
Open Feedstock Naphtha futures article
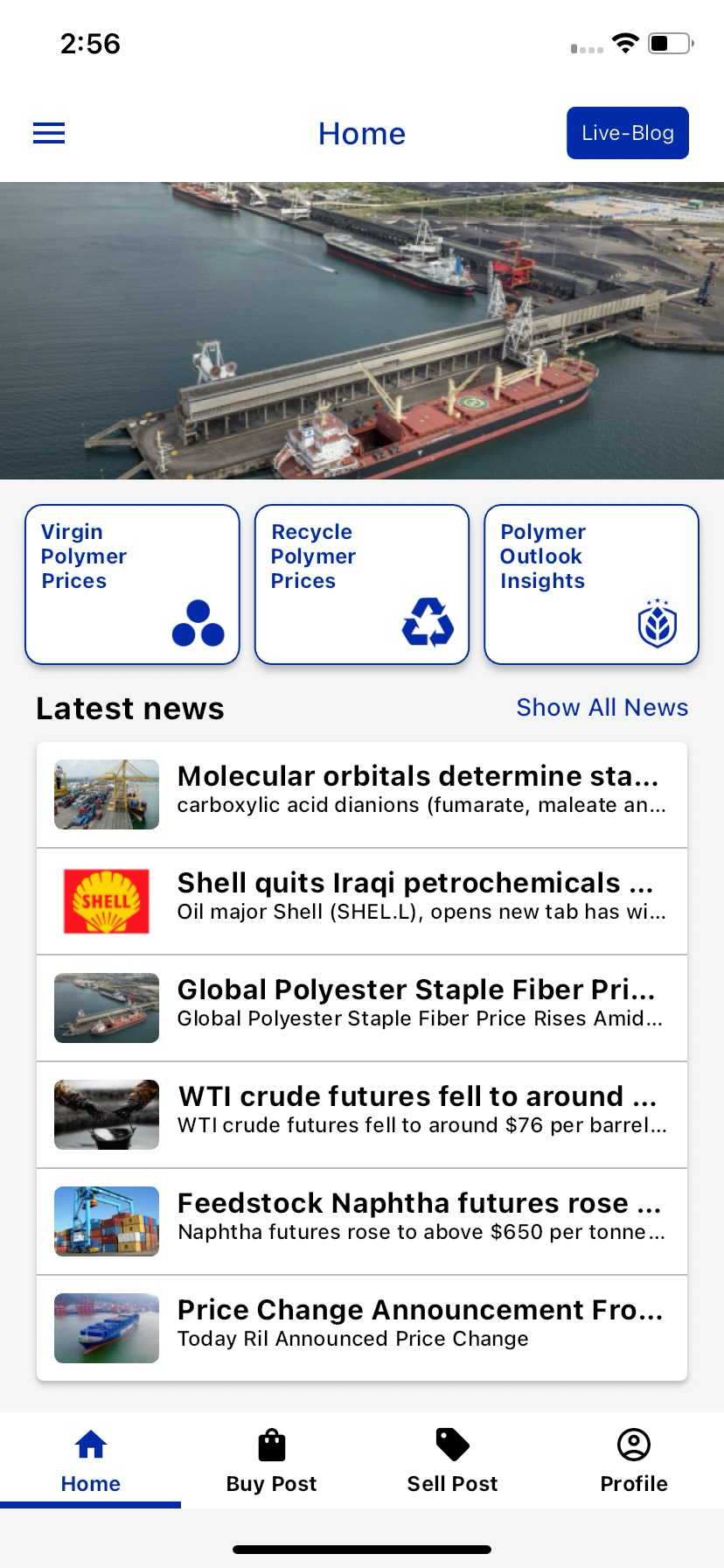point(362,1221)
